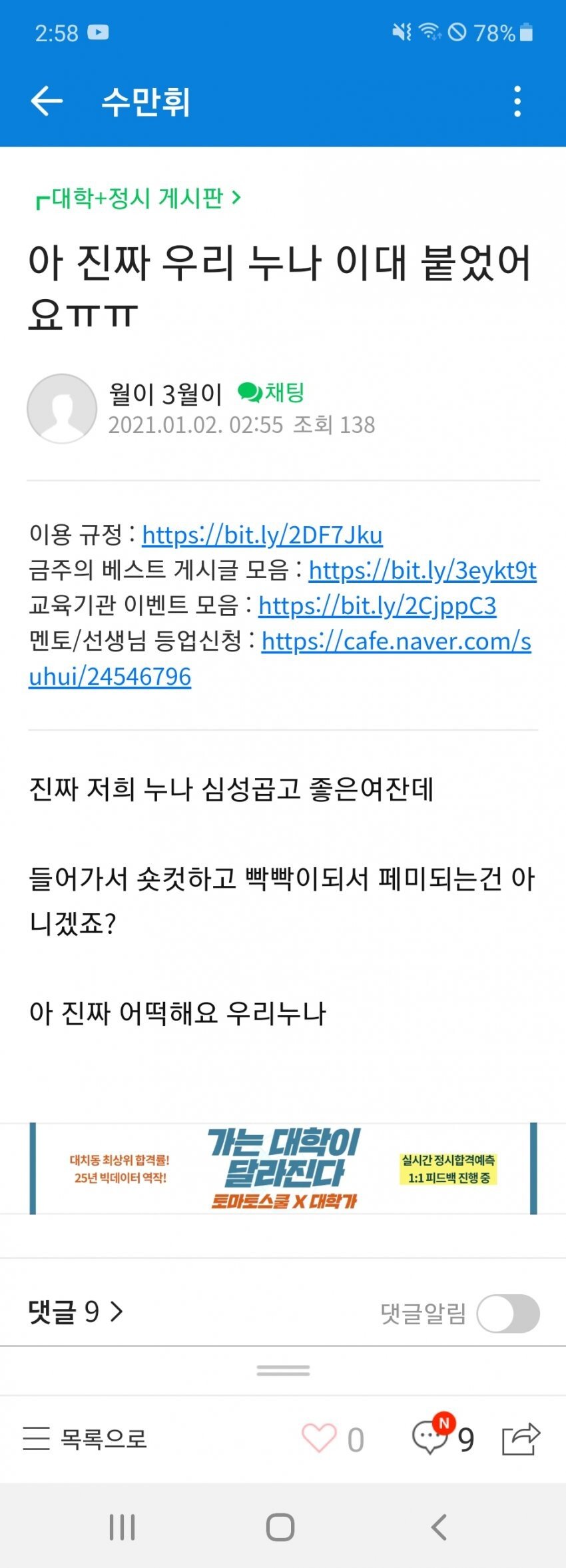The width and height of the screenshot is (566, 1568).
Task: Share this post
Action: click(521, 1439)
